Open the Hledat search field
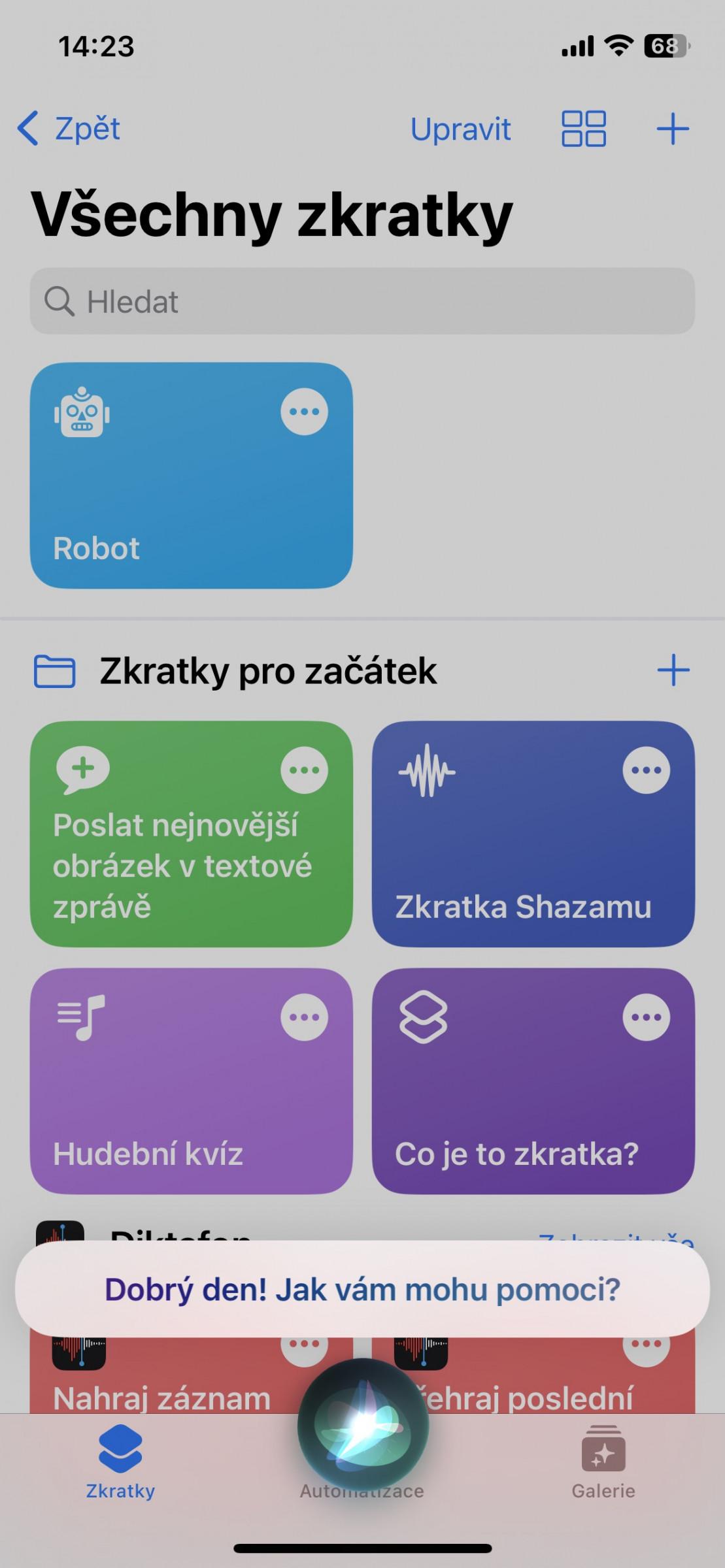Image resolution: width=725 pixels, height=1568 pixels. point(362,301)
